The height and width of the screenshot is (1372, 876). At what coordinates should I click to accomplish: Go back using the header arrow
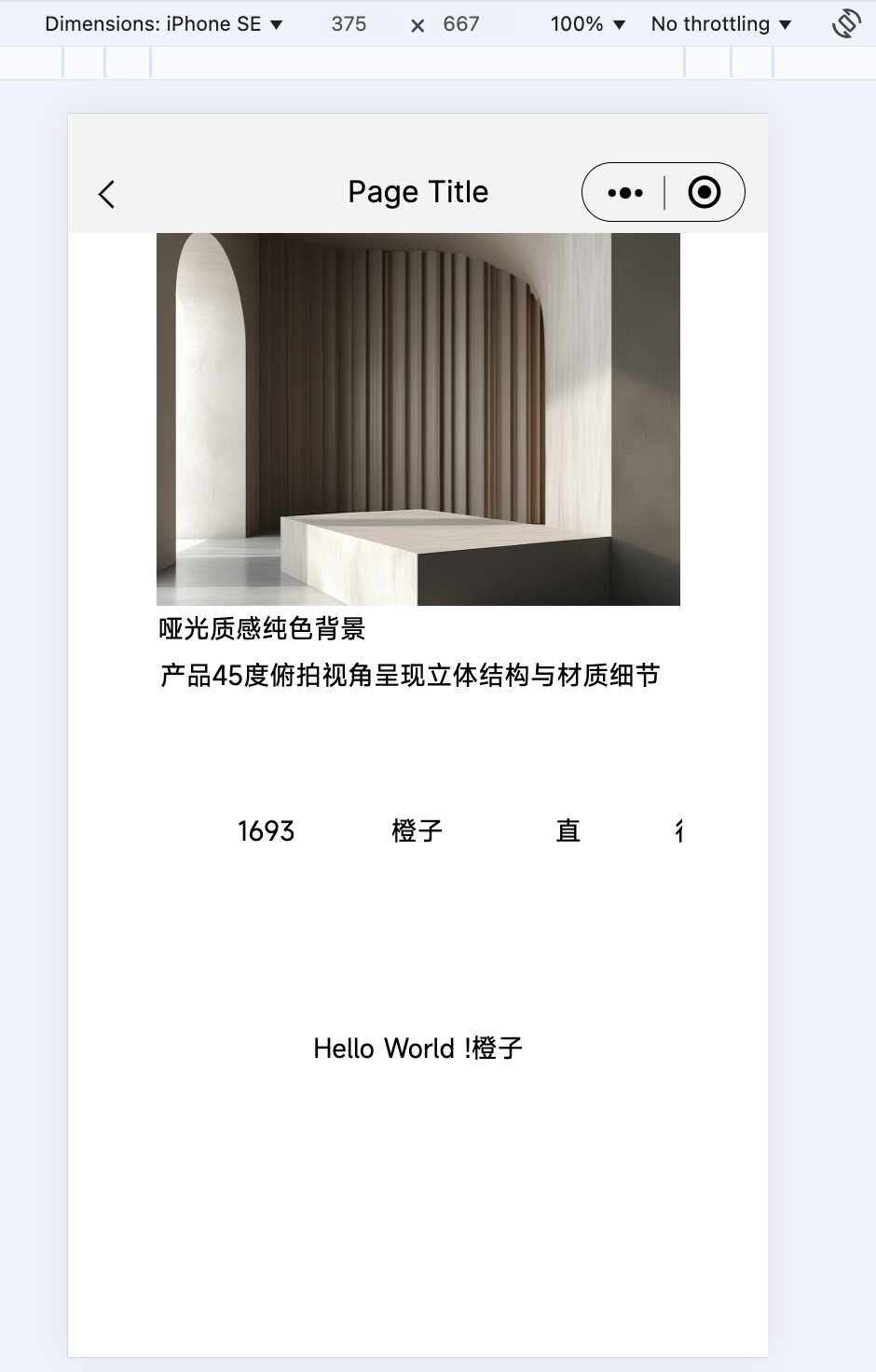[106, 194]
